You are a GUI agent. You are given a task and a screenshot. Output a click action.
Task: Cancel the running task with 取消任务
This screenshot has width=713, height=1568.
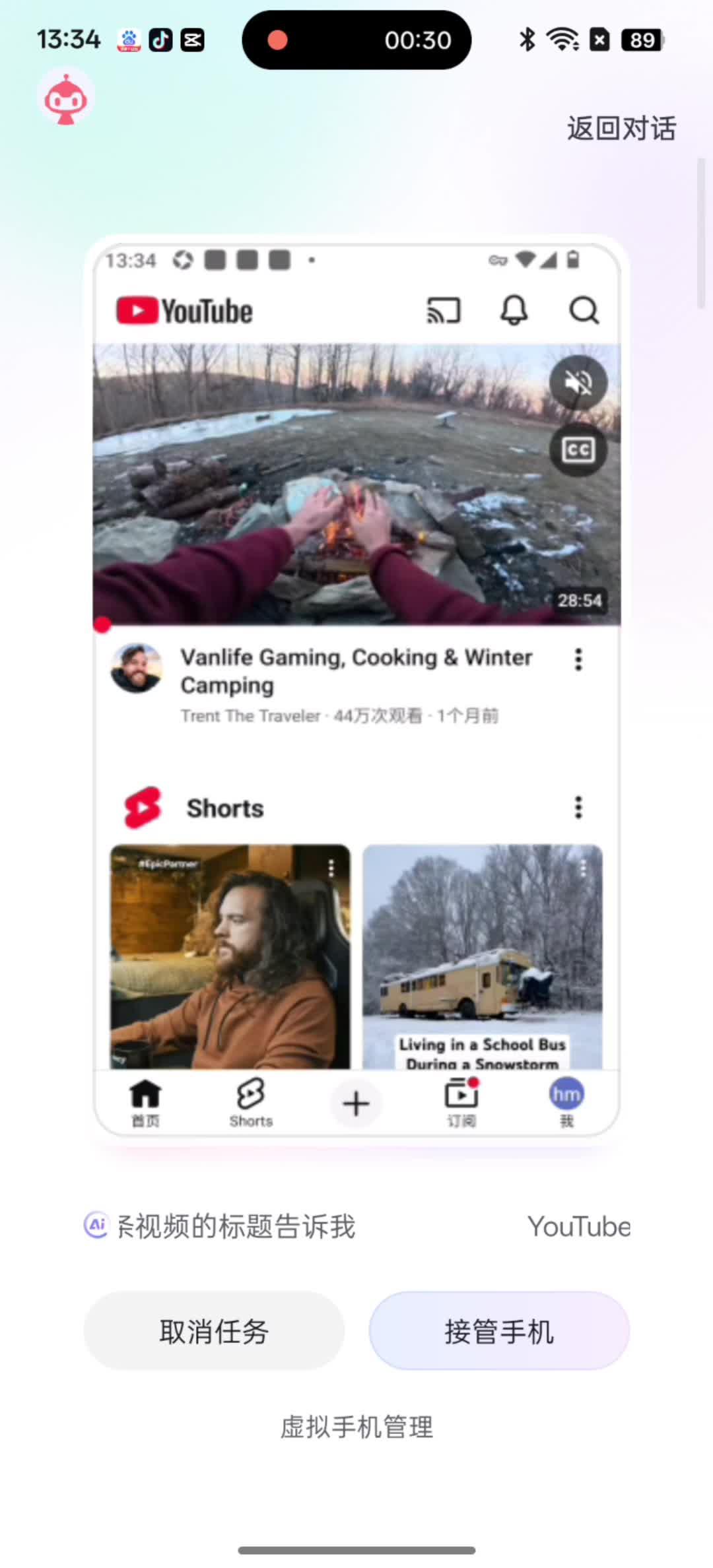click(214, 1331)
